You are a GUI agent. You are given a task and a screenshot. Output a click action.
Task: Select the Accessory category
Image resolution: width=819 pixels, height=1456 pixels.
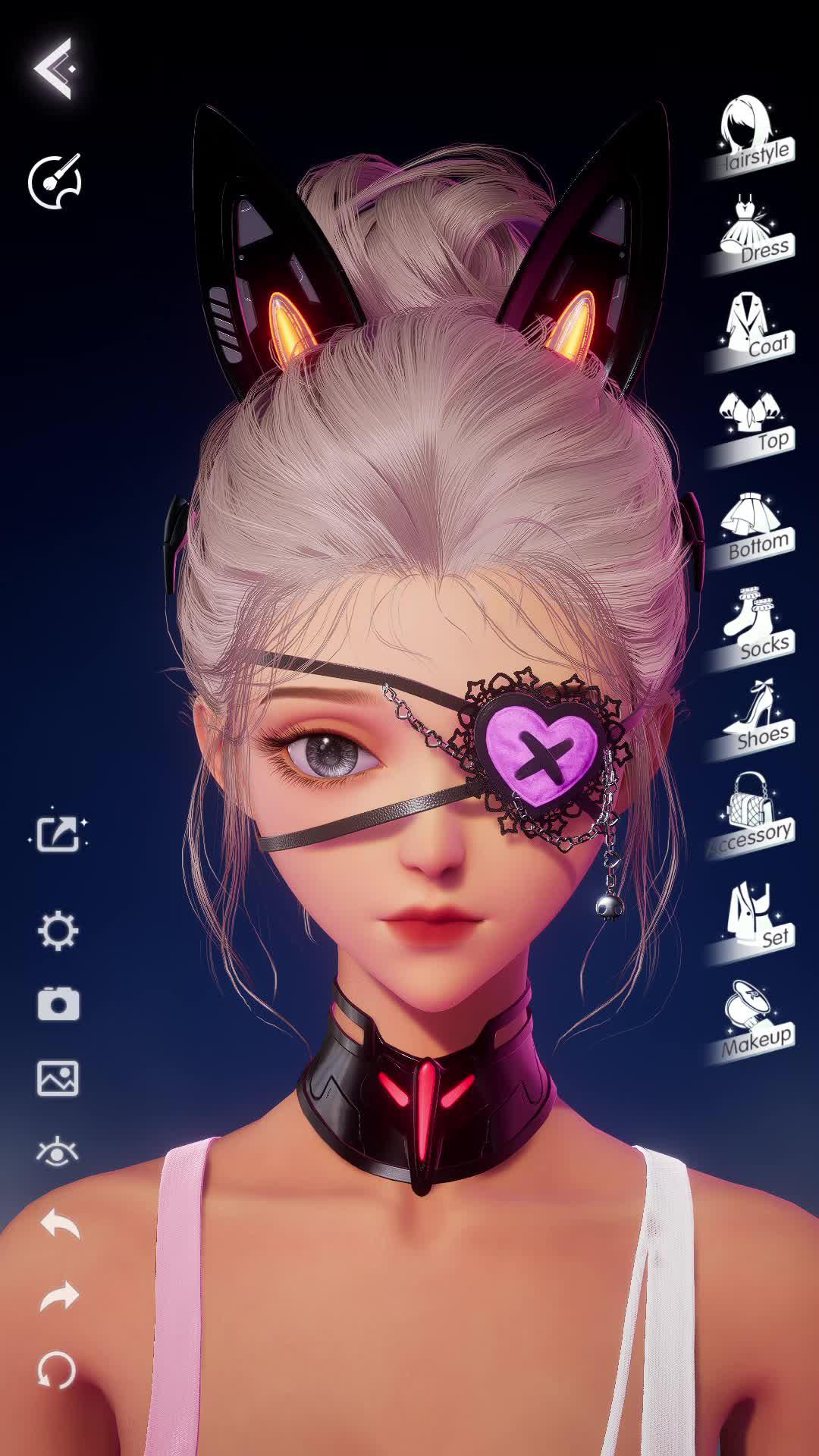751,808
